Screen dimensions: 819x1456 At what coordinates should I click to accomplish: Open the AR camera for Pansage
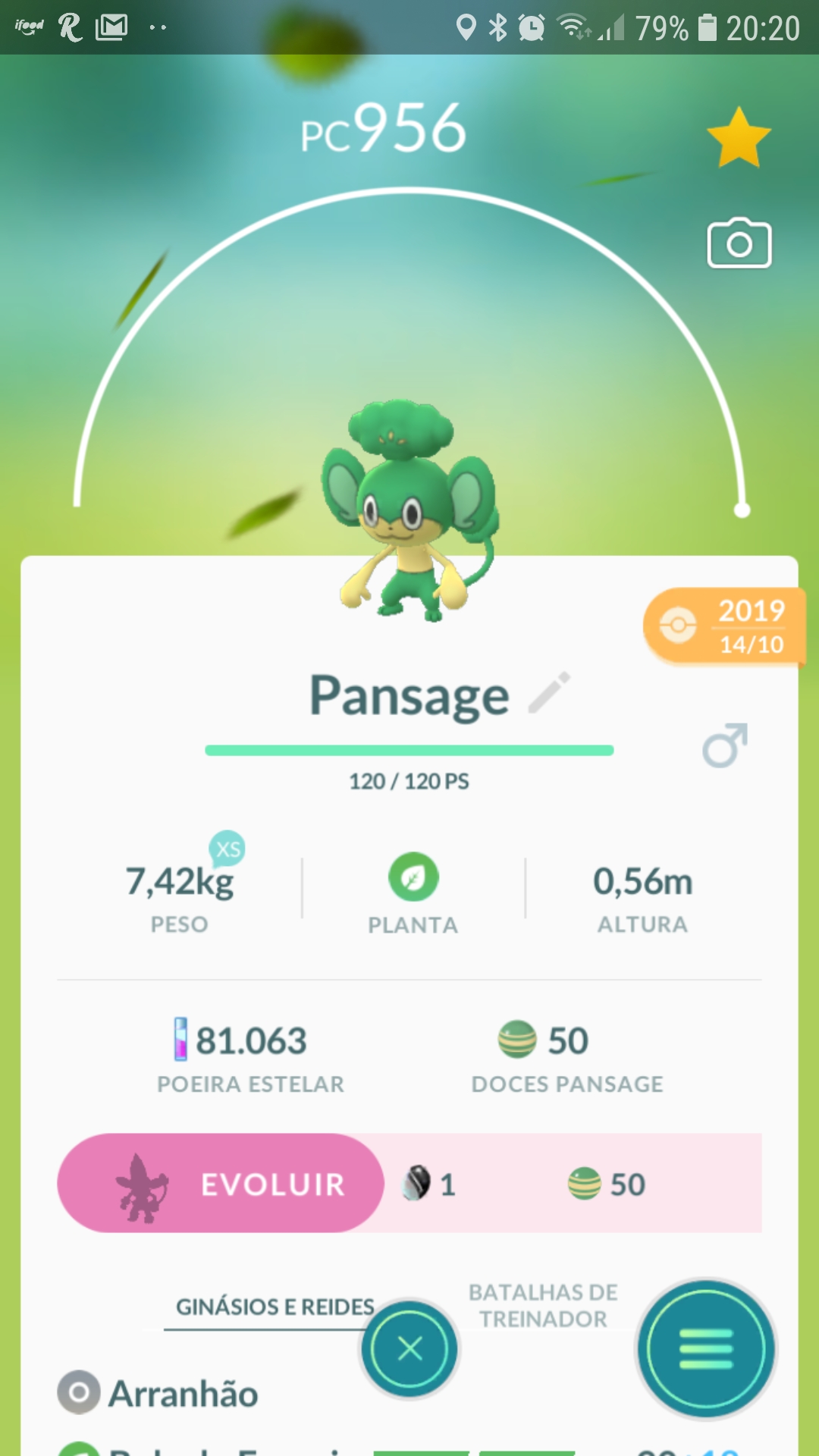[739, 244]
